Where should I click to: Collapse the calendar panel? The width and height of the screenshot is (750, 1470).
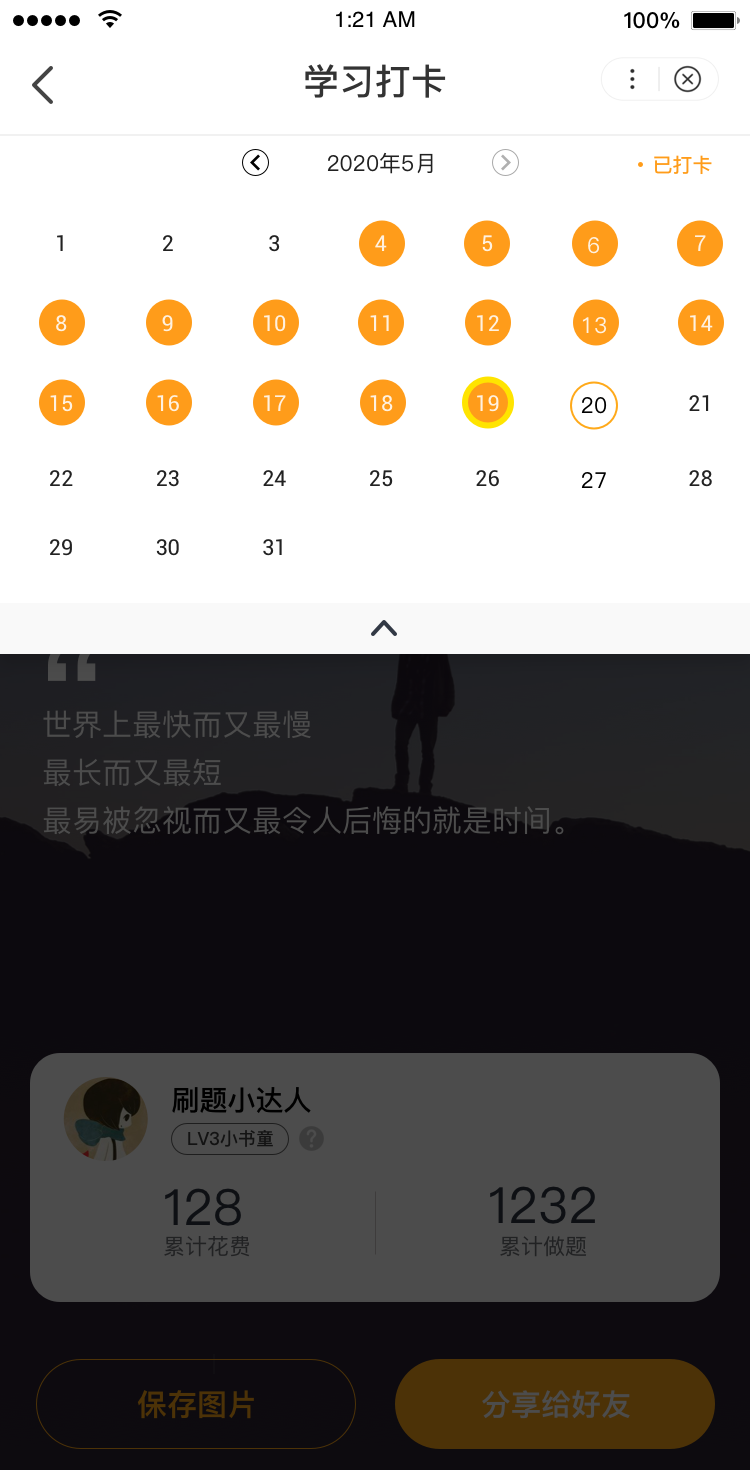[x=384, y=628]
